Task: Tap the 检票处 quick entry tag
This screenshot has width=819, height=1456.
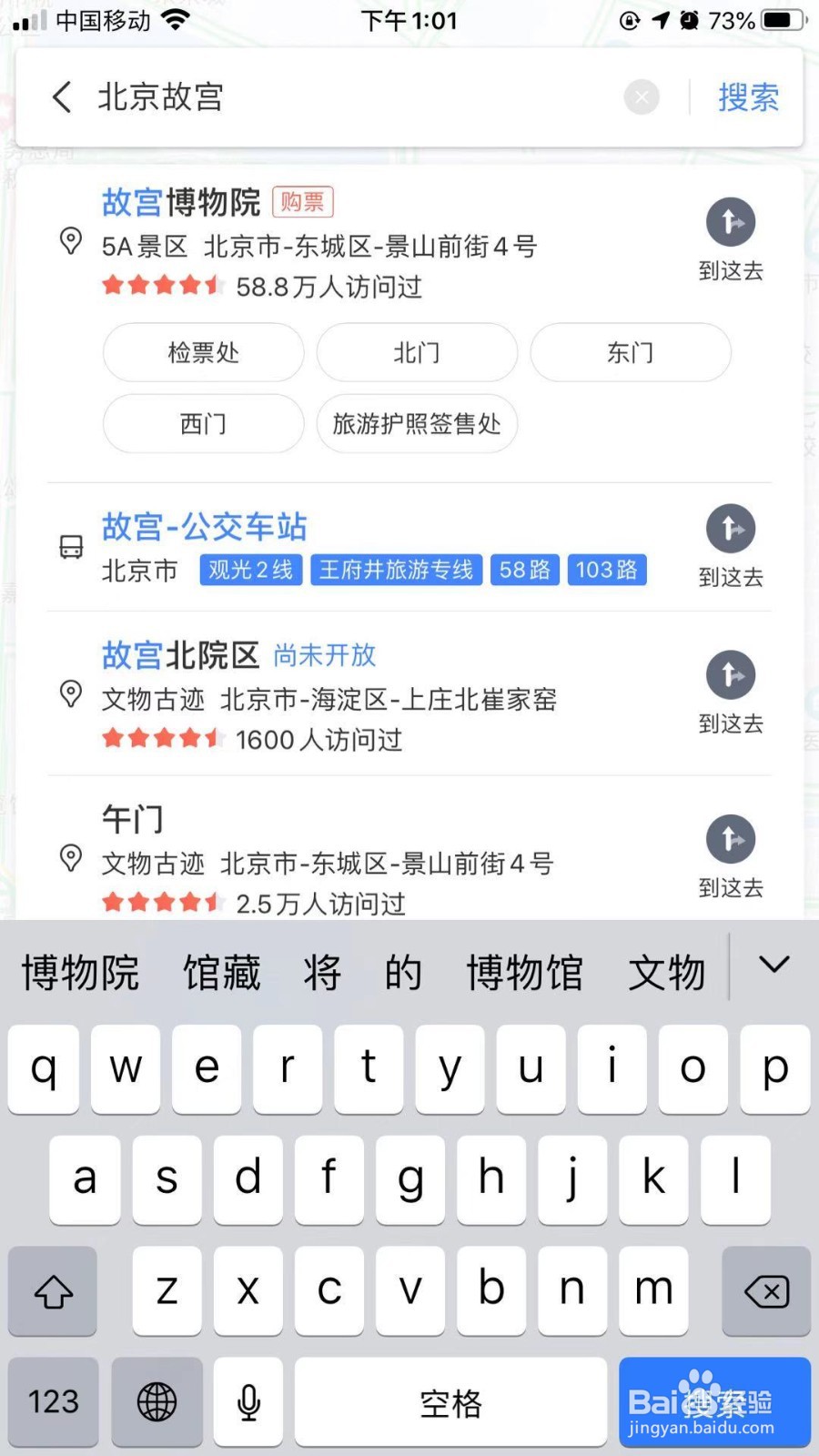Action: point(202,352)
